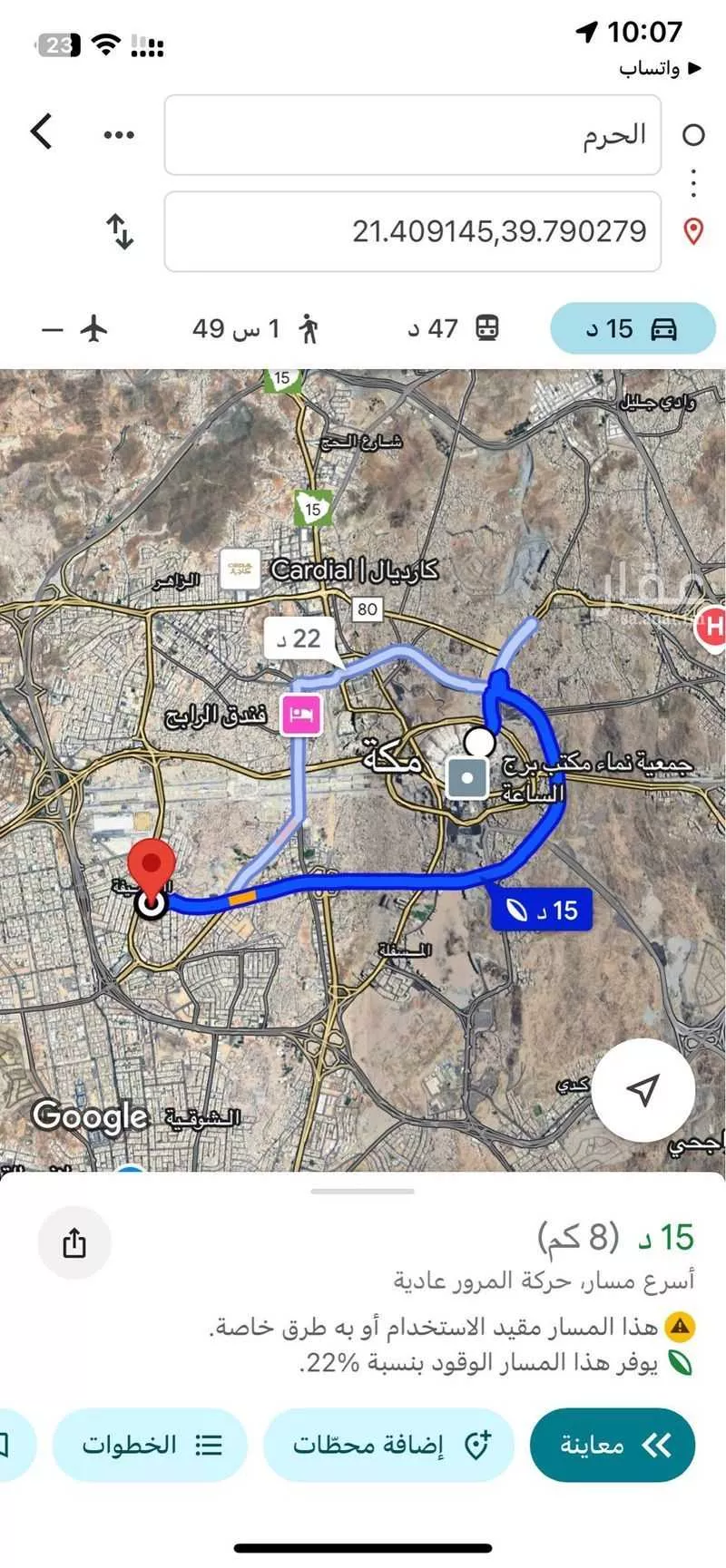Select the driving mode 15 د
Screen dimensions: 726x1568
click(633, 328)
